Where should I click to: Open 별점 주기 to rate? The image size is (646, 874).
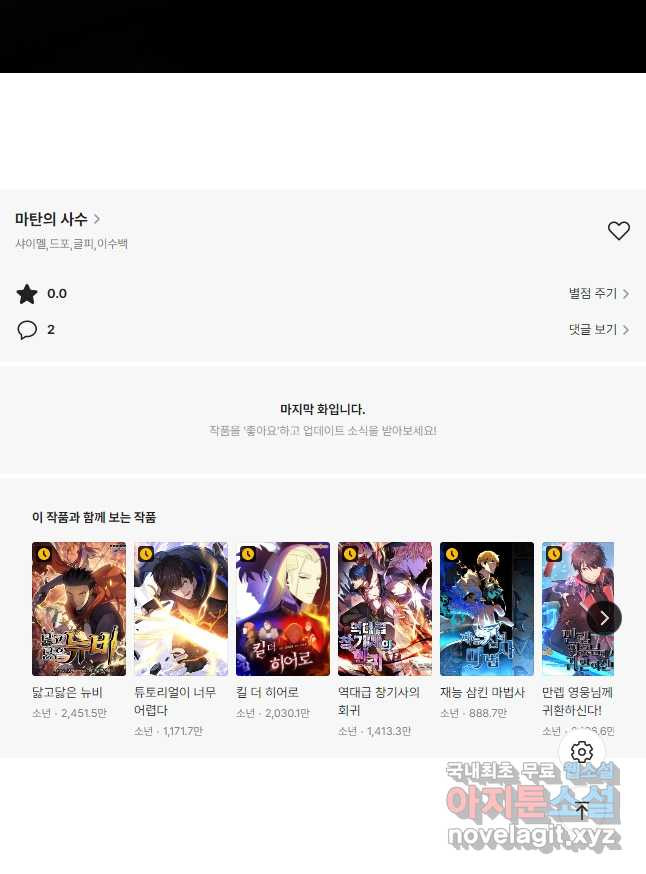pos(598,294)
